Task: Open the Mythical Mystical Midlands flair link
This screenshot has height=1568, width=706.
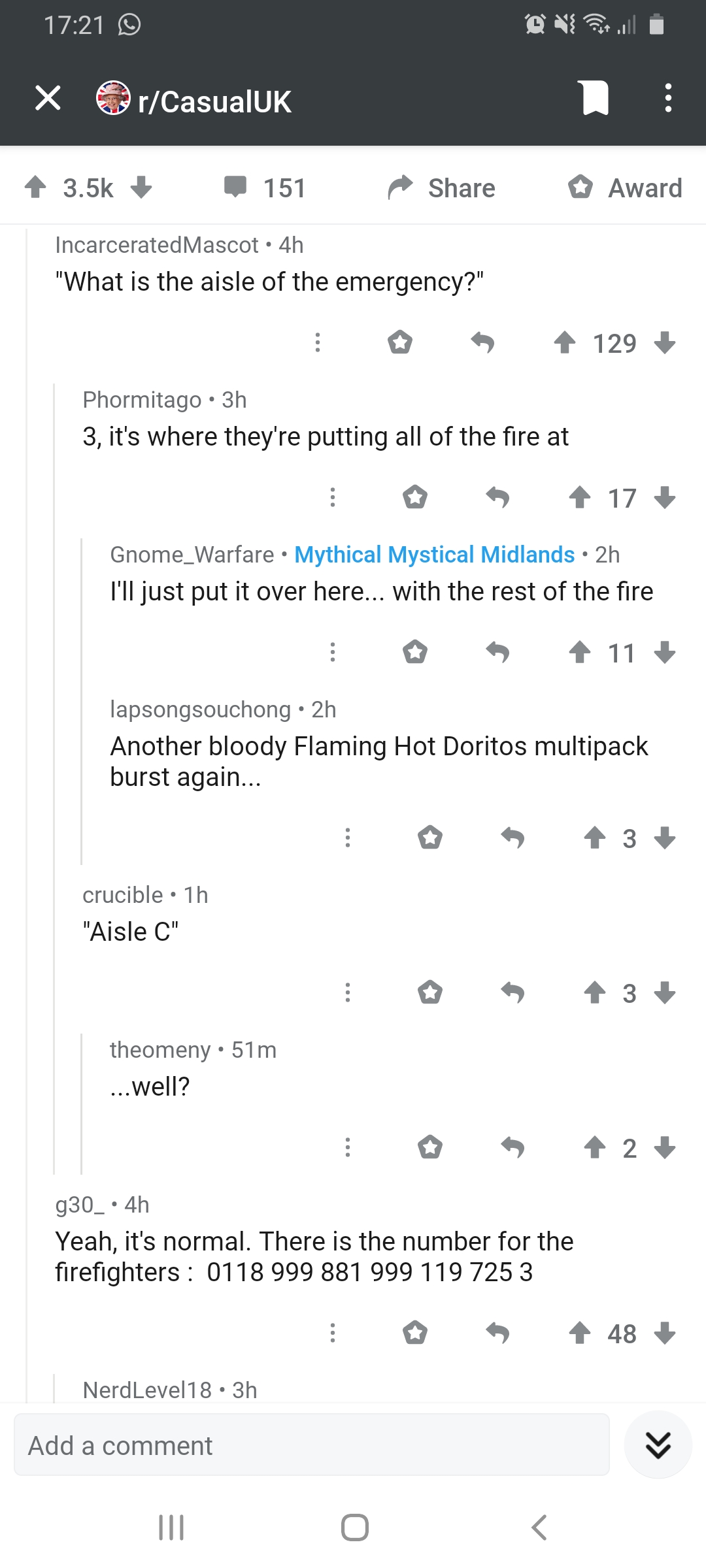Action: [x=434, y=555]
